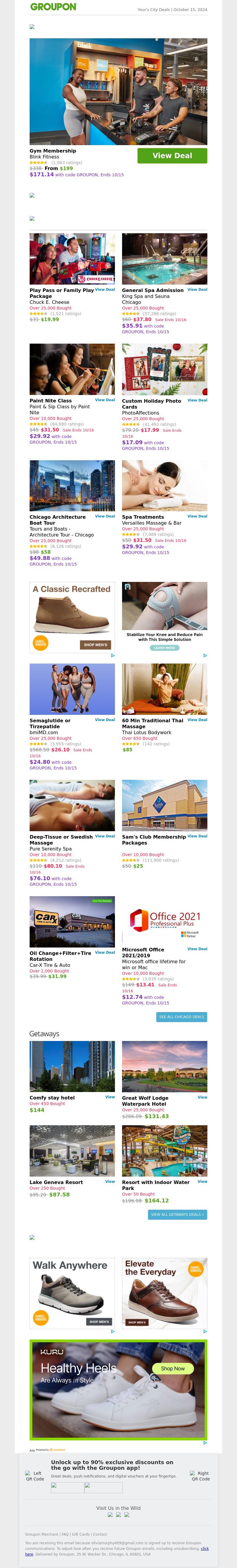View deal for Chicago Architecture Boat Tour
The height and width of the screenshot is (1568, 237).
click(x=105, y=516)
